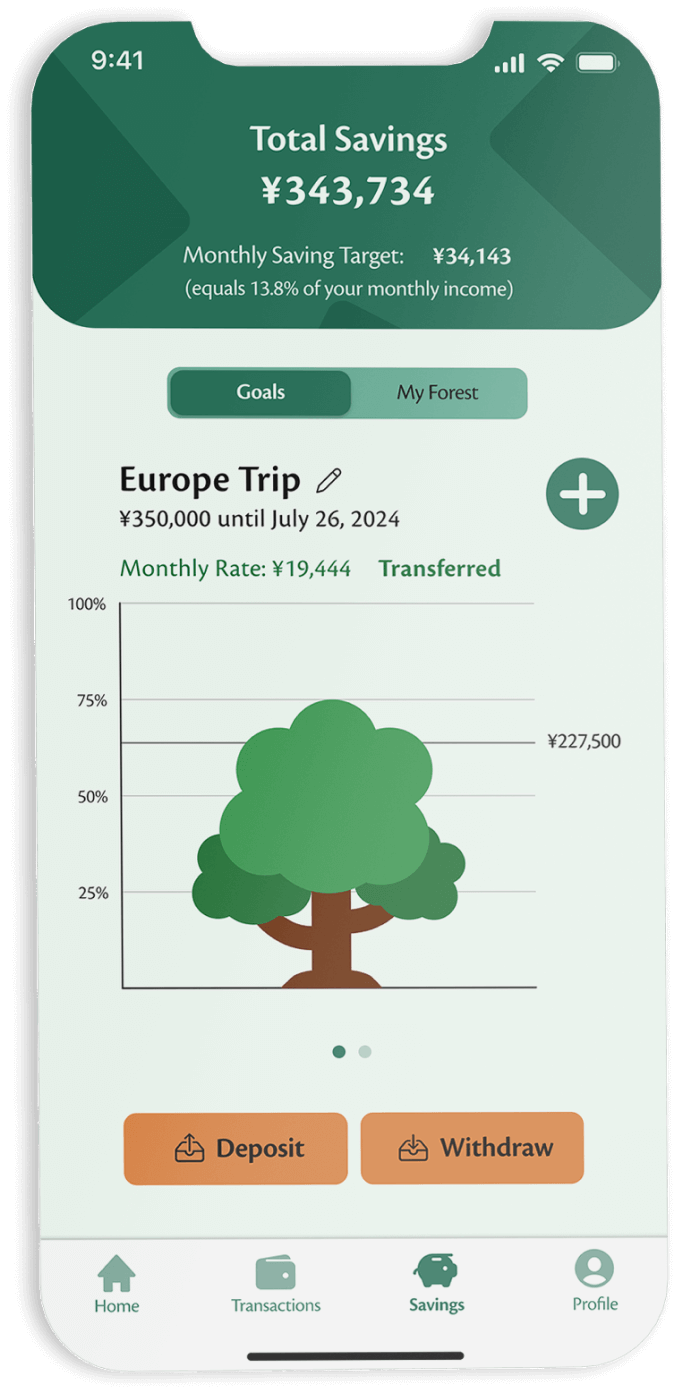The height and width of the screenshot is (1396, 680).
Task: Select the Savings tab
Action: [436, 1285]
